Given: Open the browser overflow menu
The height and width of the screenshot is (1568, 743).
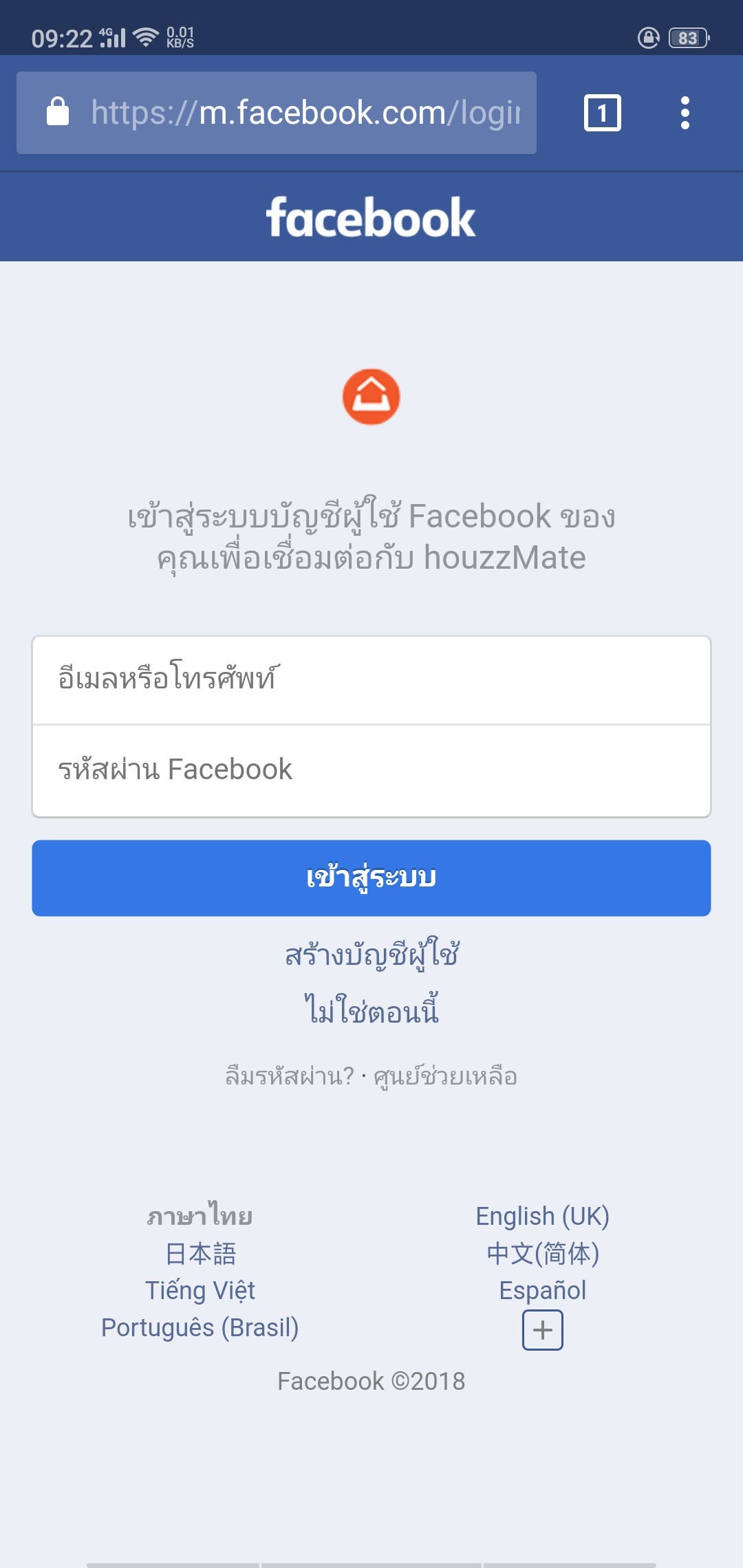Looking at the screenshot, I should [685, 113].
